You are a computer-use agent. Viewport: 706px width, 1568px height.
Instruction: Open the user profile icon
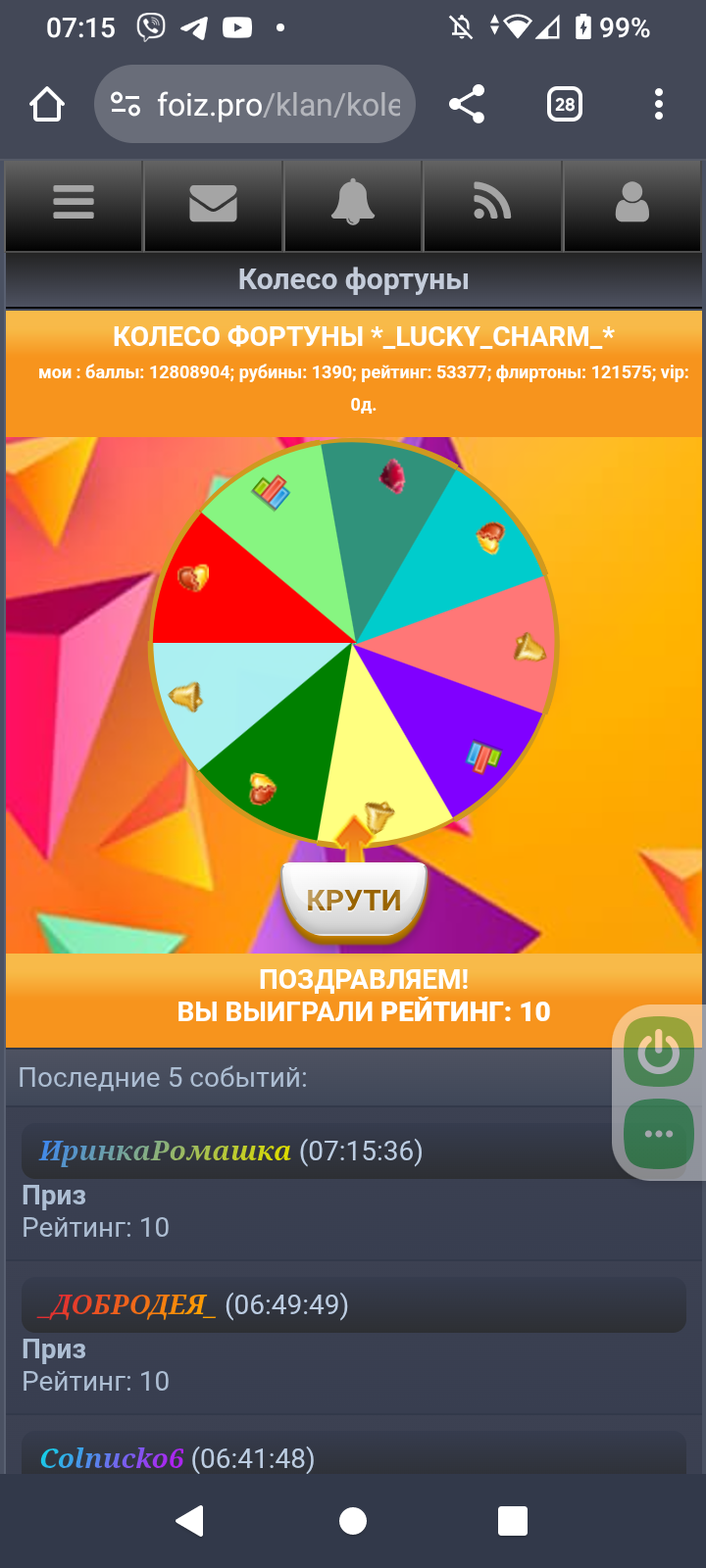(x=631, y=204)
